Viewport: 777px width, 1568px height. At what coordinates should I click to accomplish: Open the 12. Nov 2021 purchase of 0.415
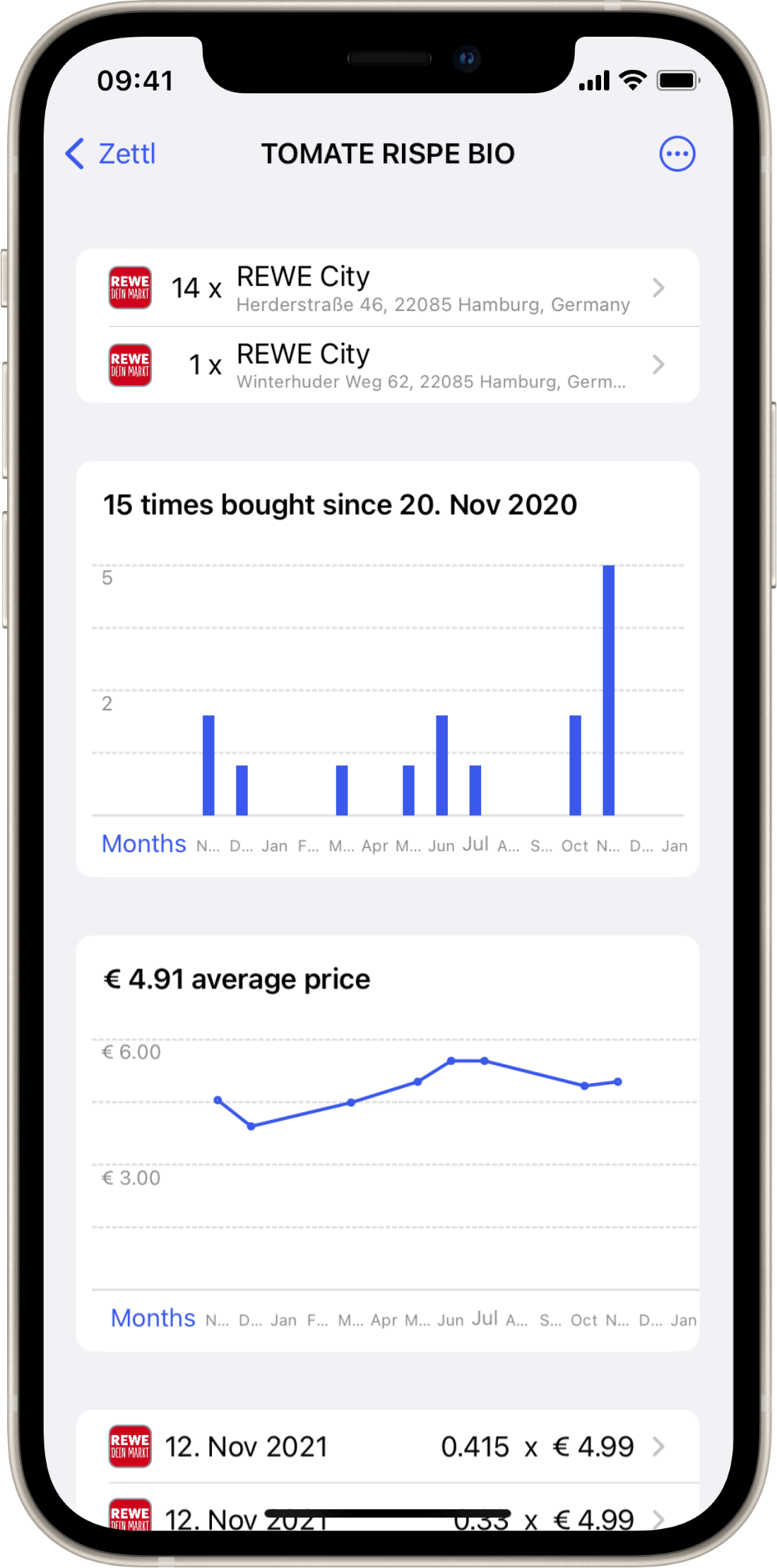388,1446
